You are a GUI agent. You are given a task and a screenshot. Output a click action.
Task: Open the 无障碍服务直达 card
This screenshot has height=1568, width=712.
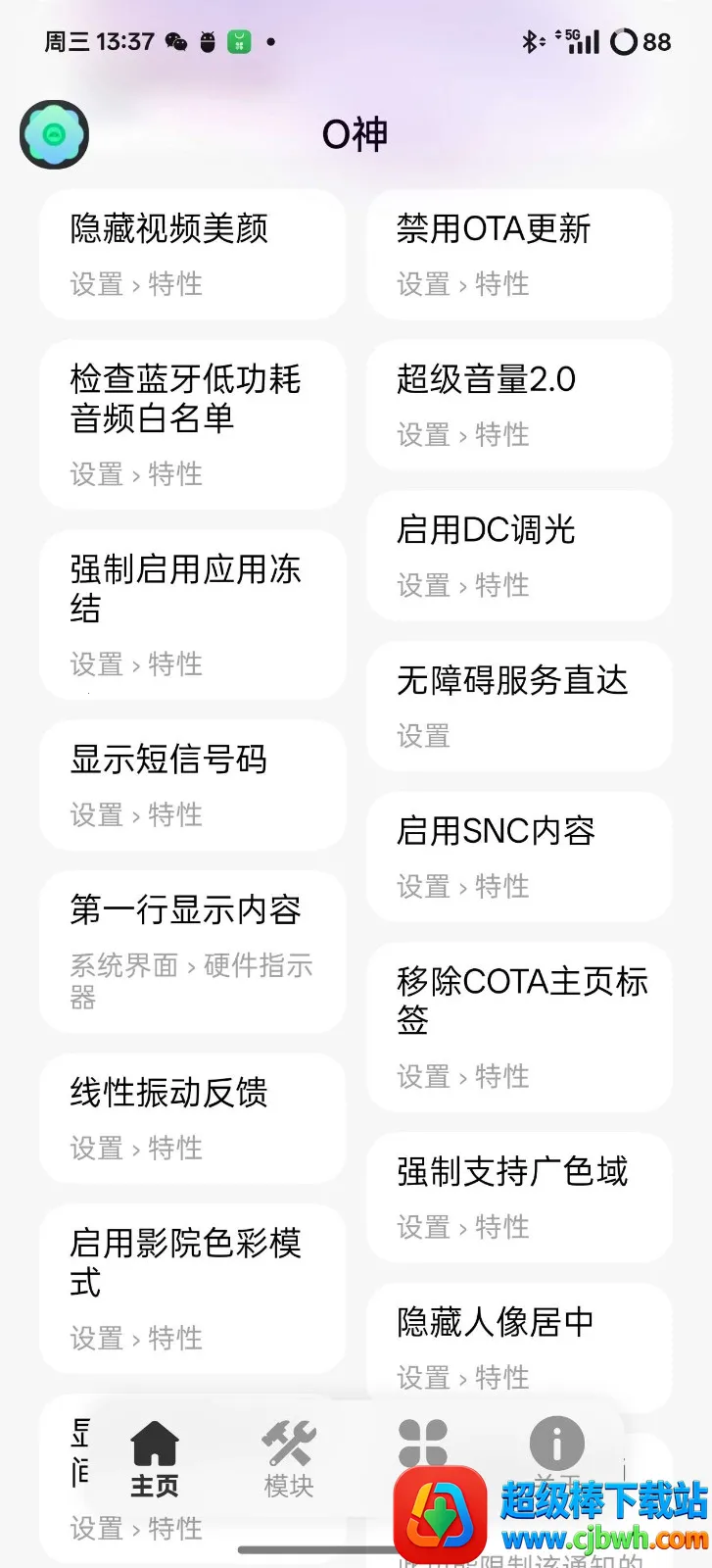click(519, 707)
